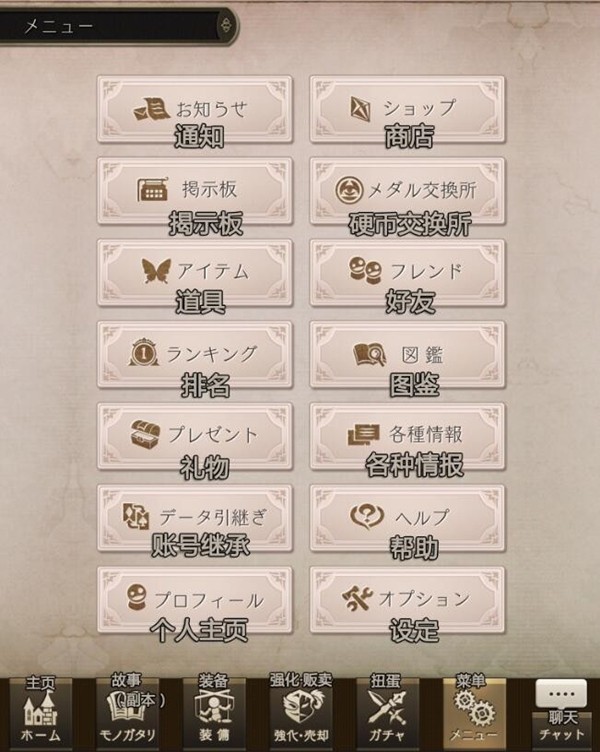Screen dimensions: 600x752
Task: View the ランキング rankings
Action: 195,354
